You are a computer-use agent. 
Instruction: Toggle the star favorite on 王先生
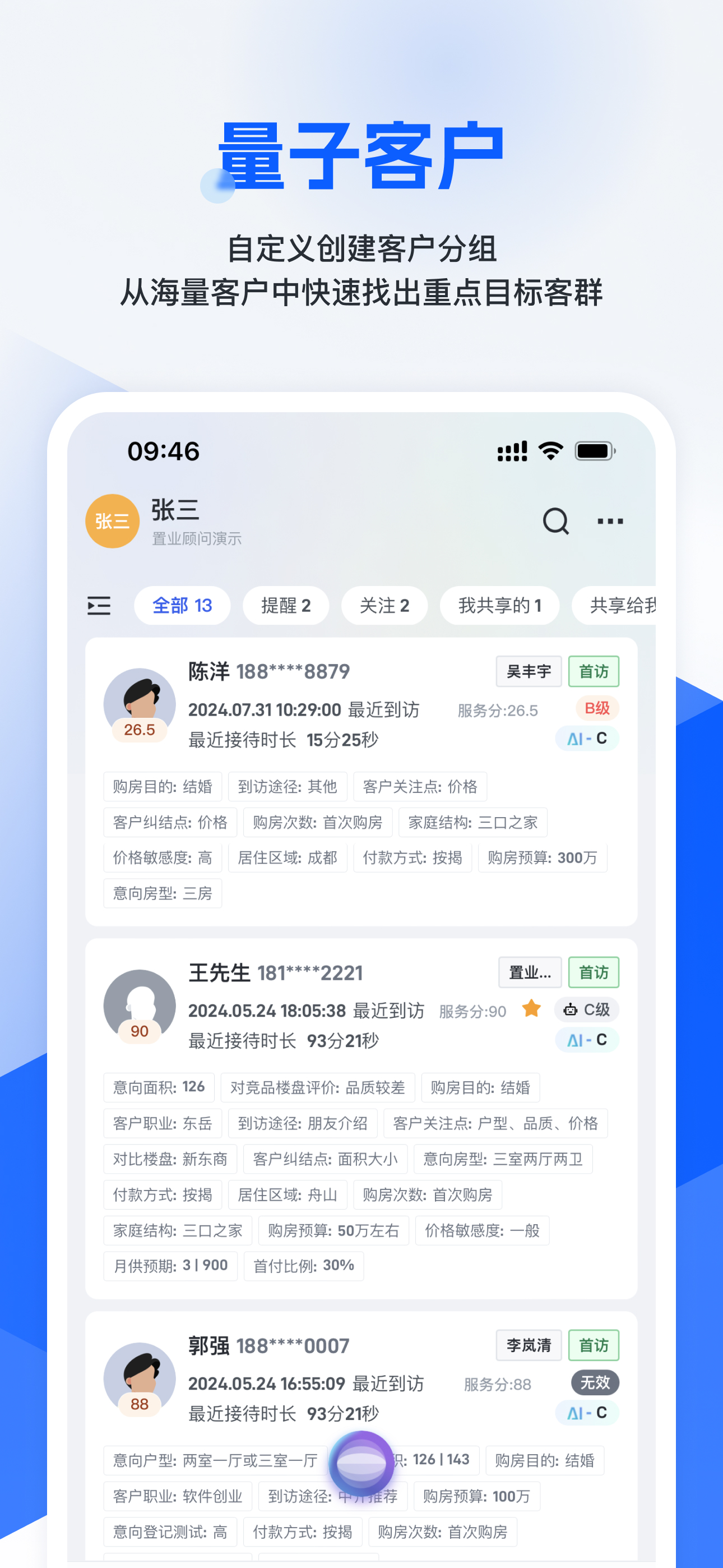[x=531, y=1009]
